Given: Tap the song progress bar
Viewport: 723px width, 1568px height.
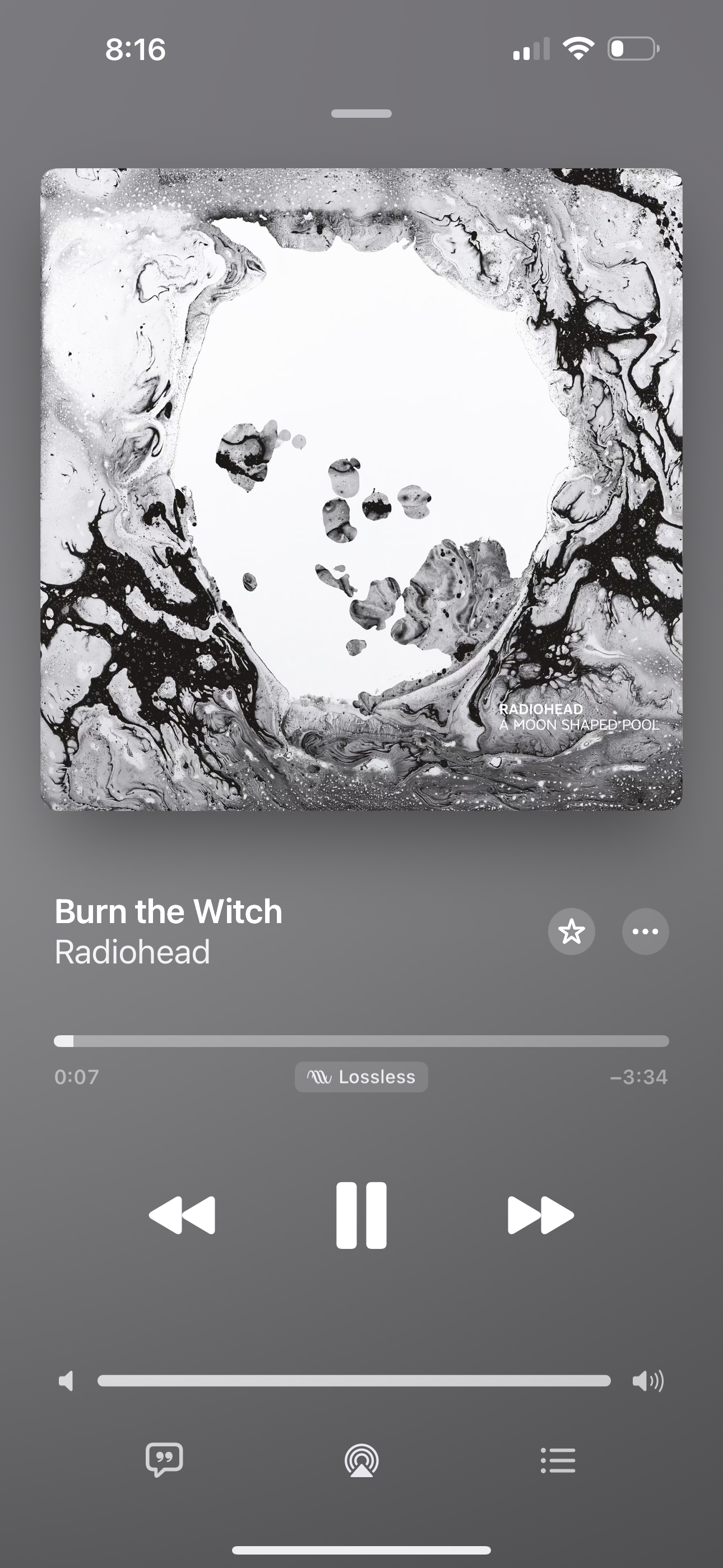Looking at the screenshot, I should click(361, 1041).
